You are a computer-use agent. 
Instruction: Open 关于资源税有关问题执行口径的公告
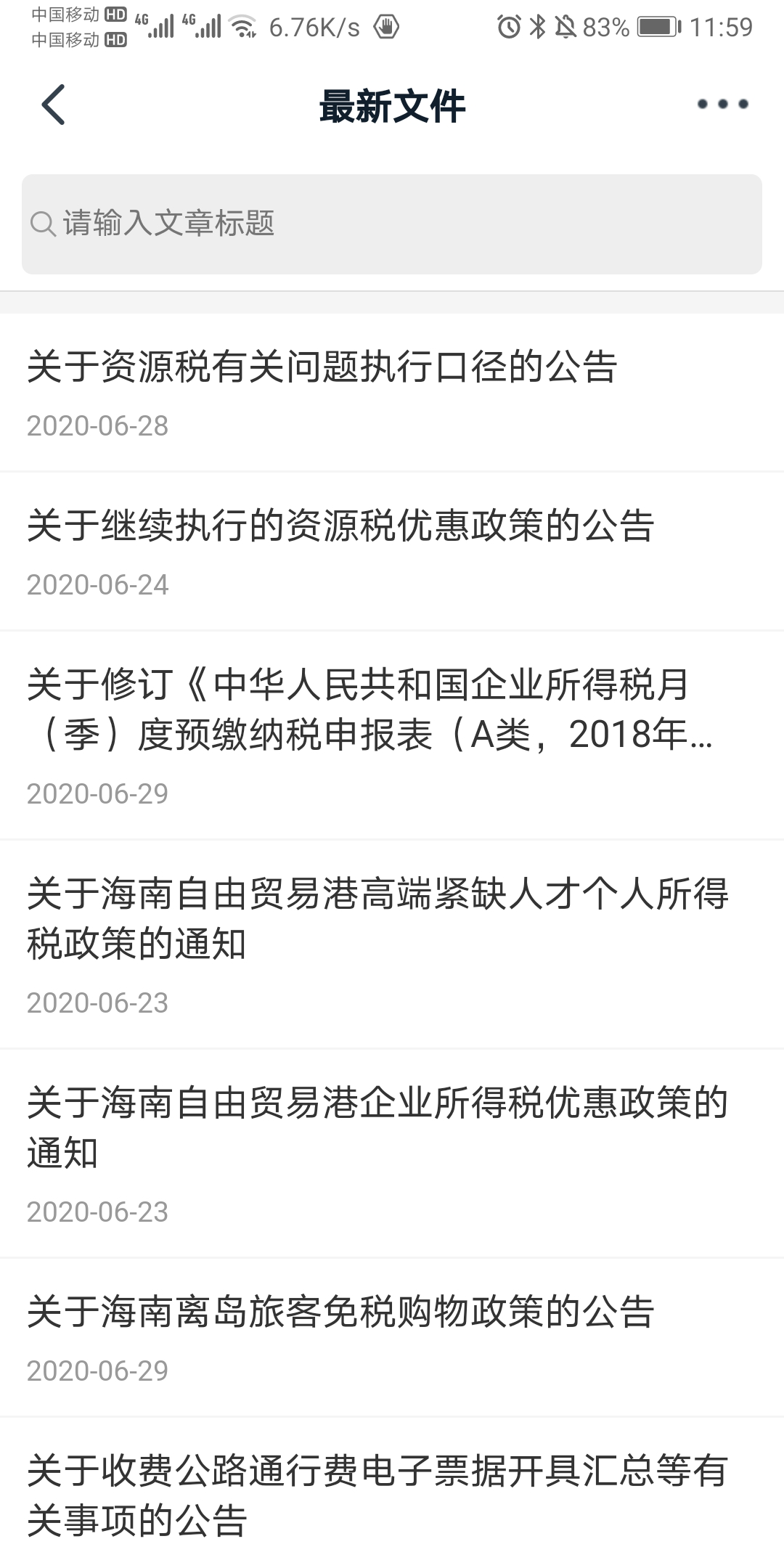[x=392, y=393]
